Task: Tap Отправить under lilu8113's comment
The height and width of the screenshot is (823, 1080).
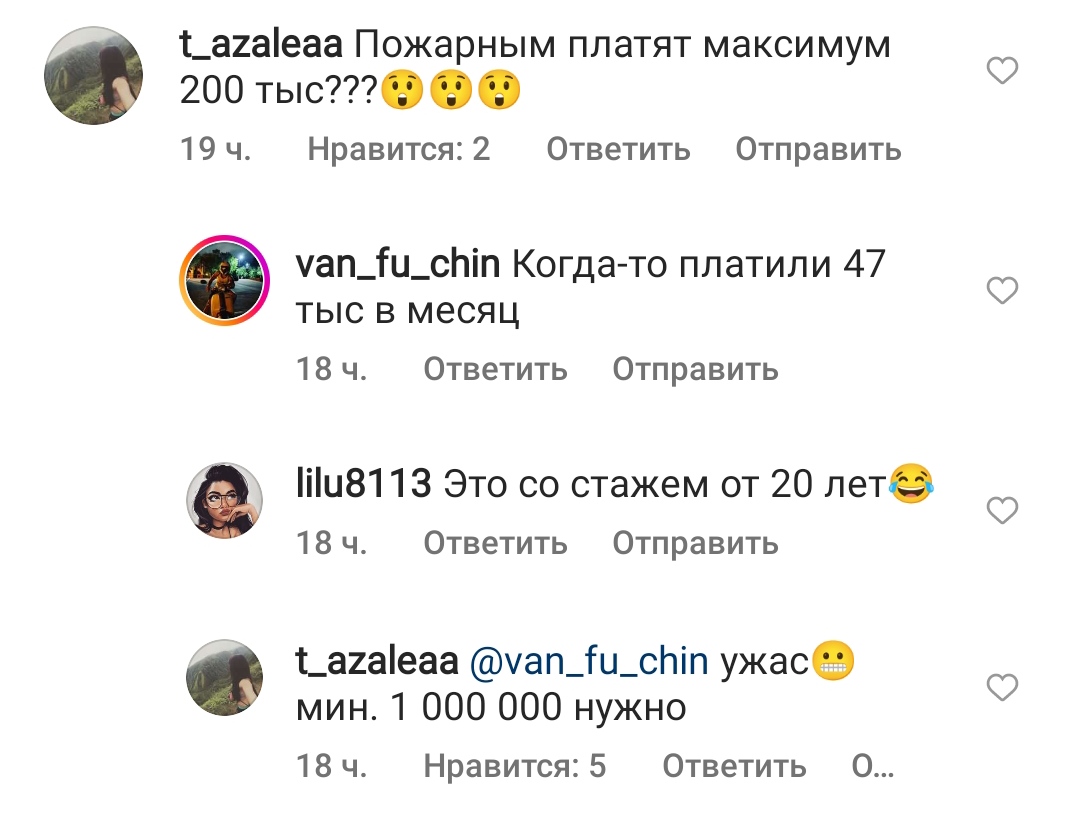Action: (695, 543)
